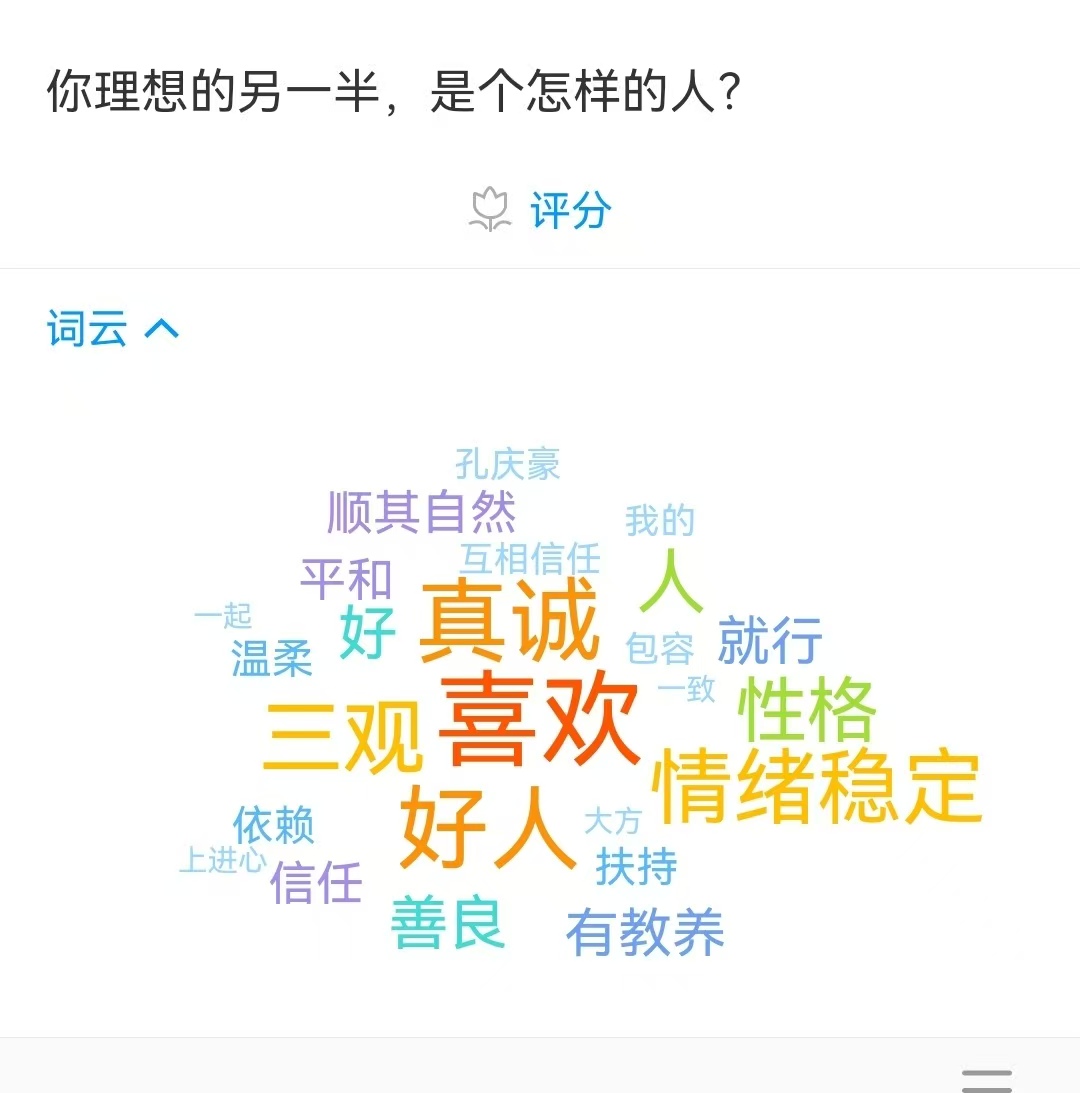Tap the 评分 rating button
The width and height of the screenshot is (1080, 1093).
click(543, 210)
